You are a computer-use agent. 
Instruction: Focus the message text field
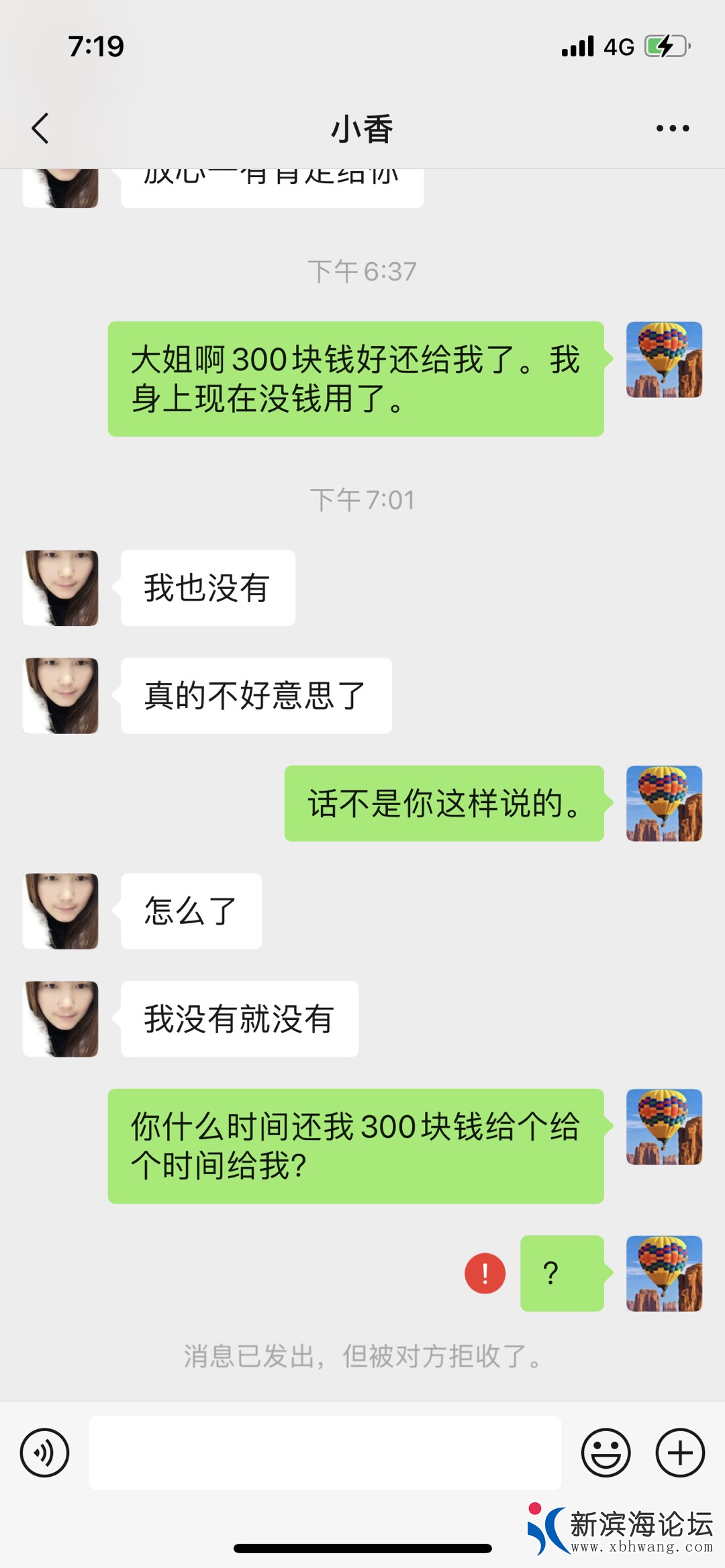click(325, 1453)
